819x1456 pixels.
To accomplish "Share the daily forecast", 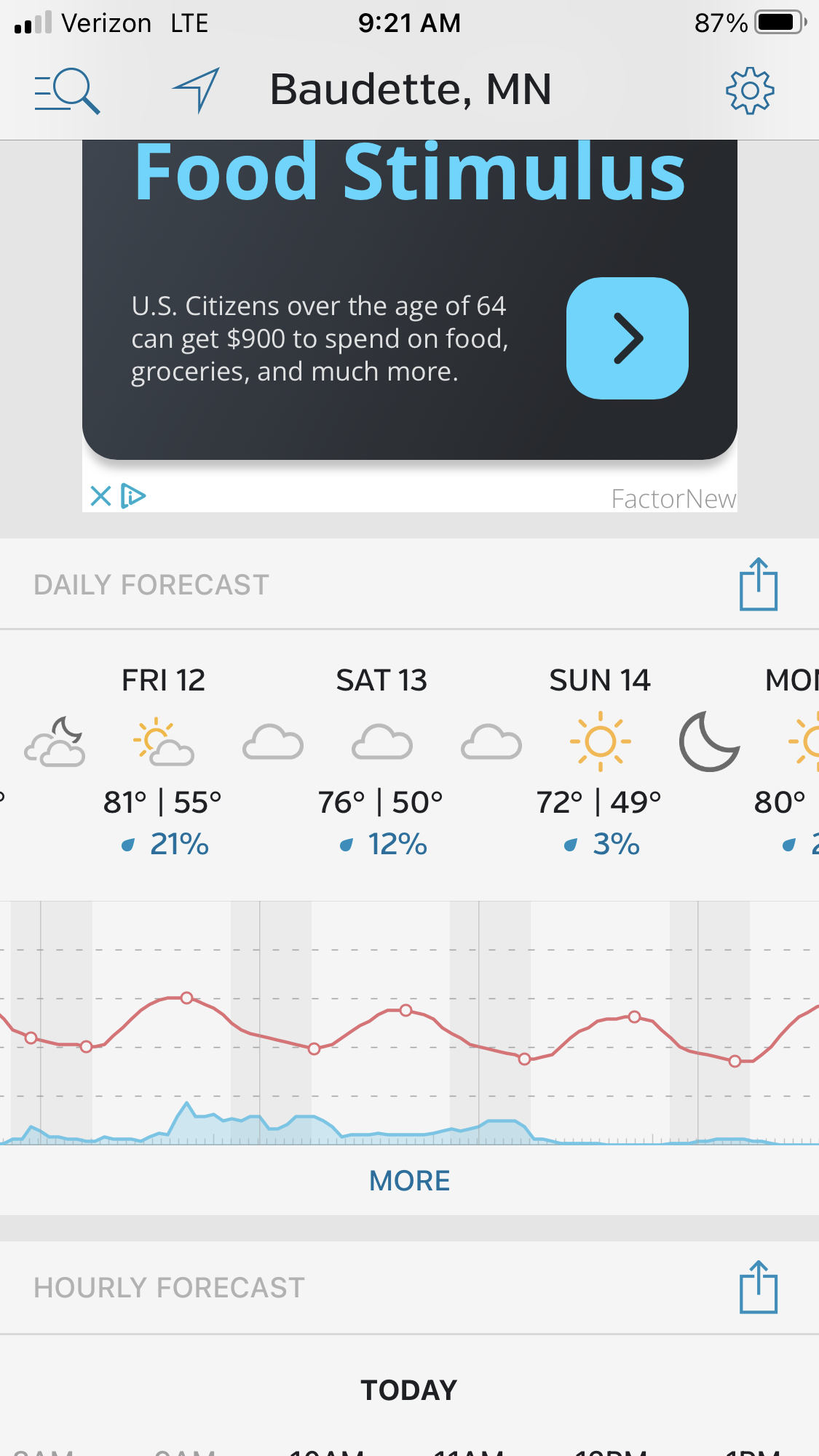I will coord(759,584).
